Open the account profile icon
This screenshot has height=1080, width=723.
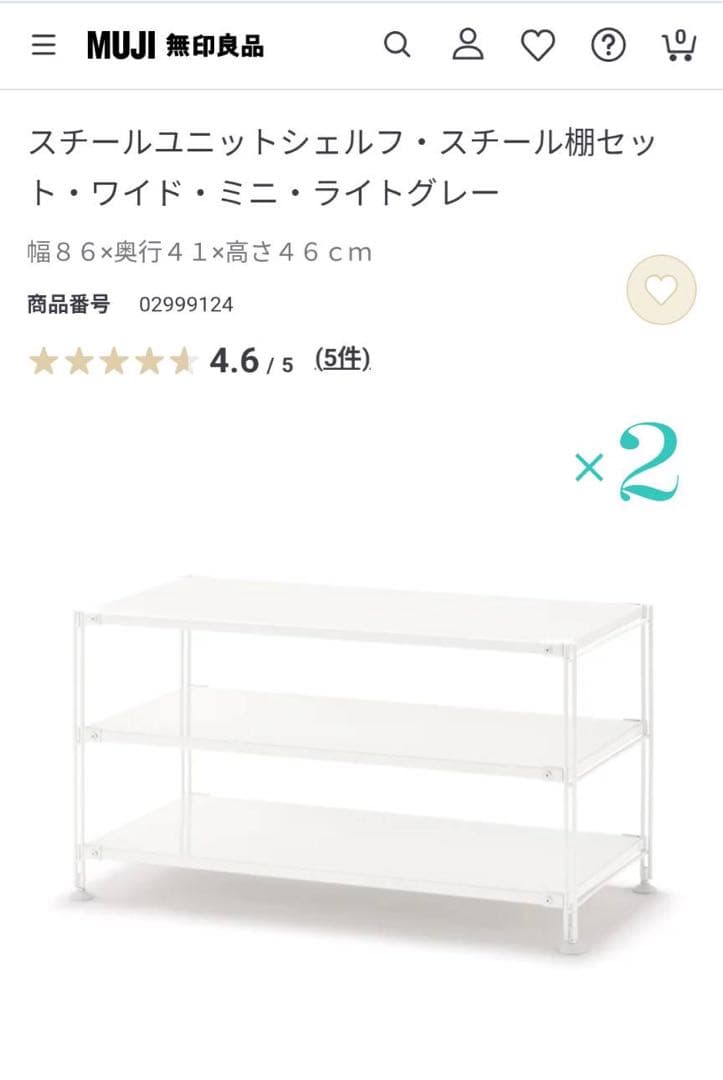468,45
